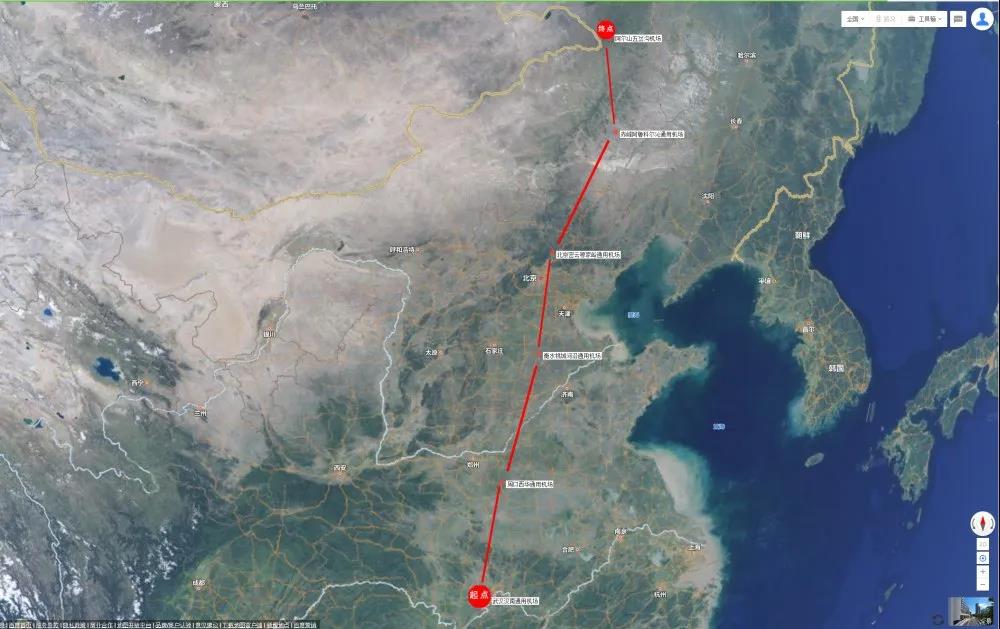
Task: Tap the compass to reset orientation
Action: click(x=983, y=523)
